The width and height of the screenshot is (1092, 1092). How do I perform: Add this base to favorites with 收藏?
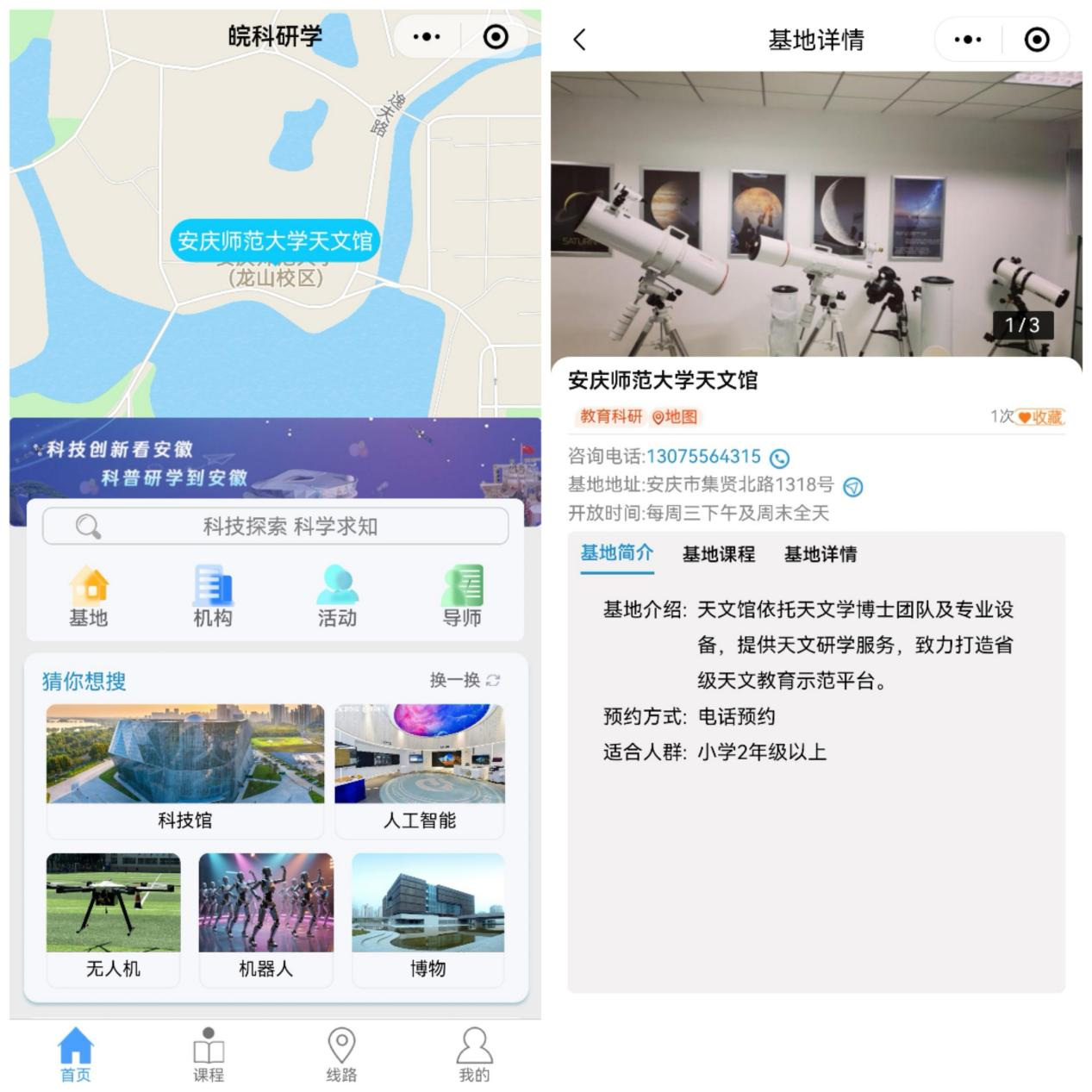(x=1040, y=417)
